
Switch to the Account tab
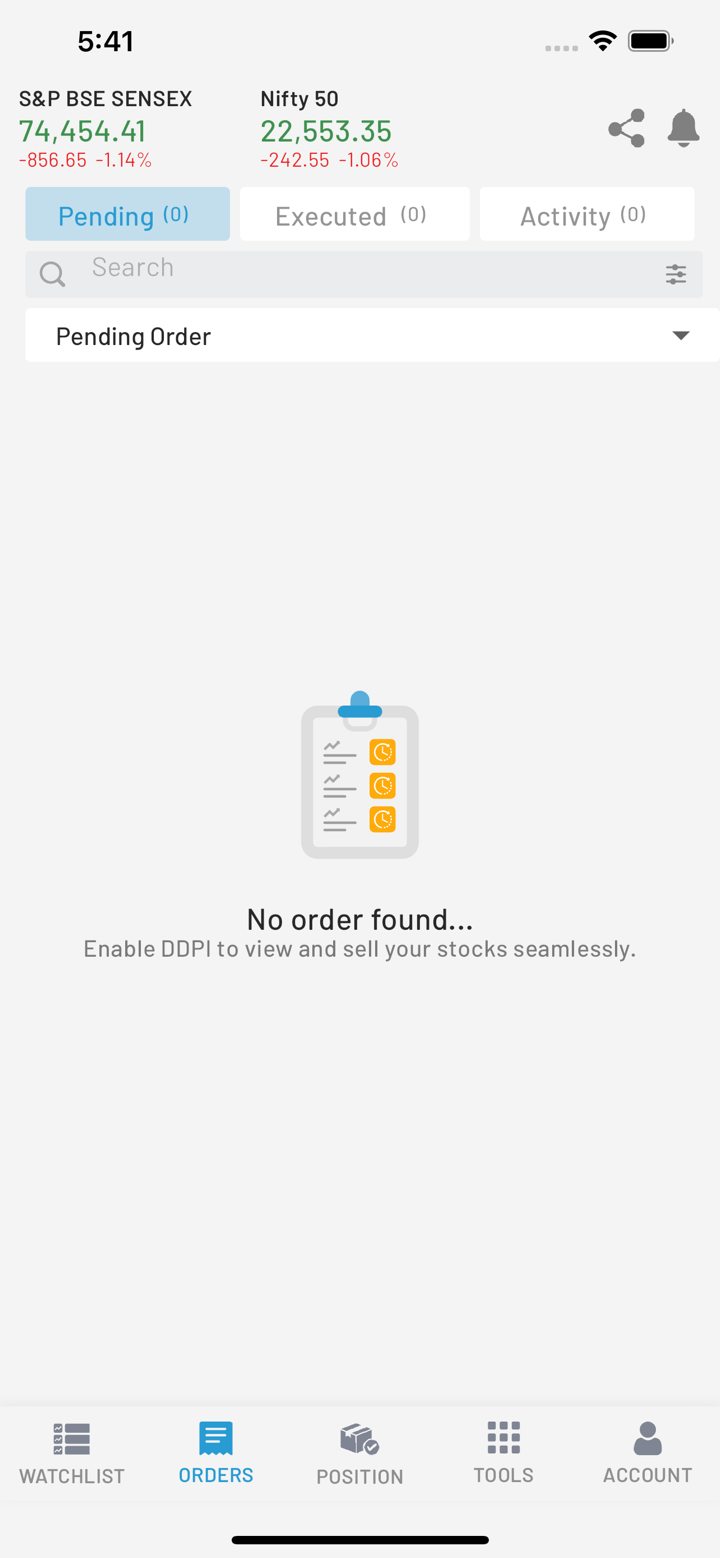pyautogui.click(x=647, y=1453)
